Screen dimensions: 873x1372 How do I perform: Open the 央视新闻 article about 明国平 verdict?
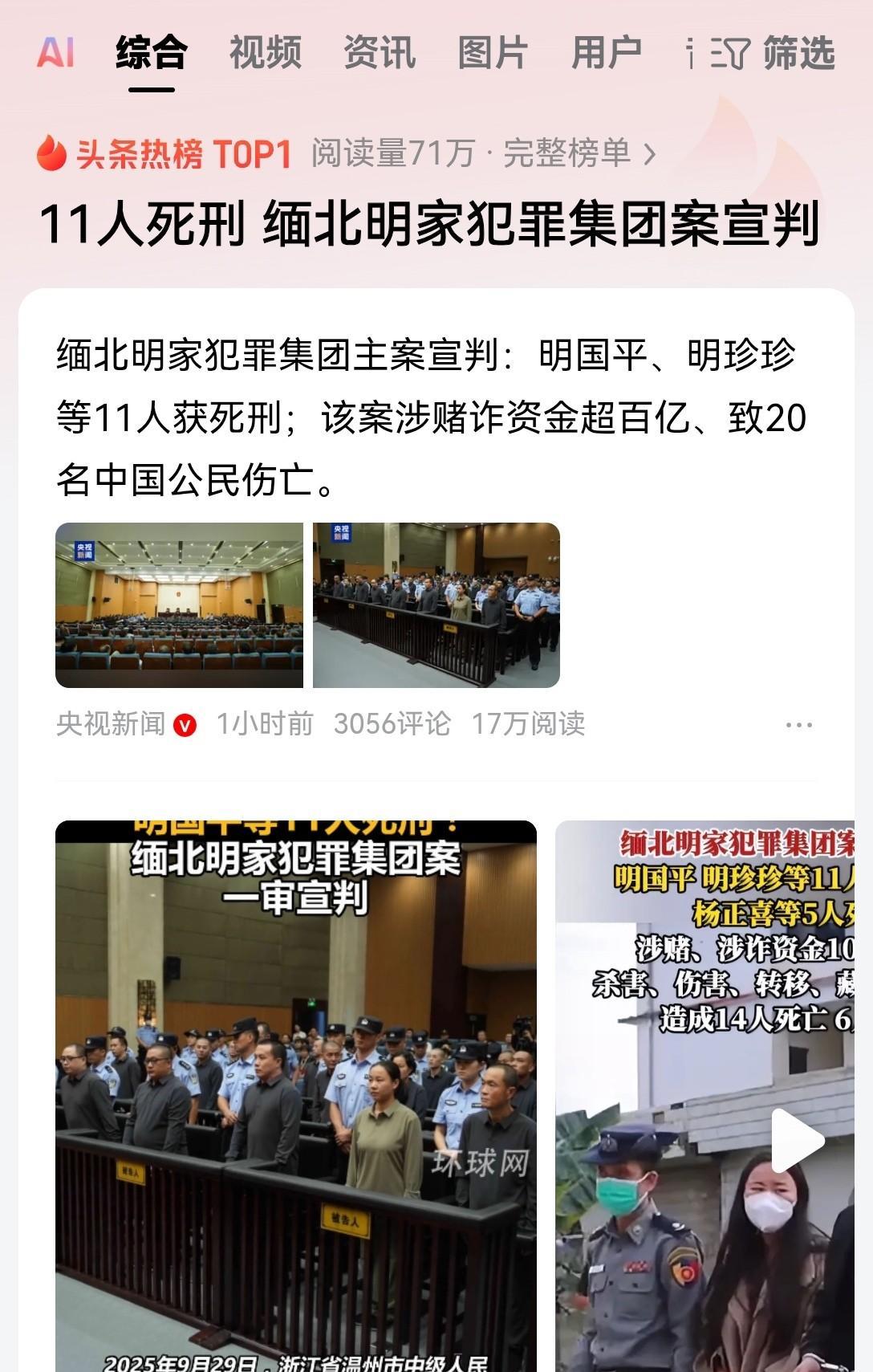coord(432,417)
